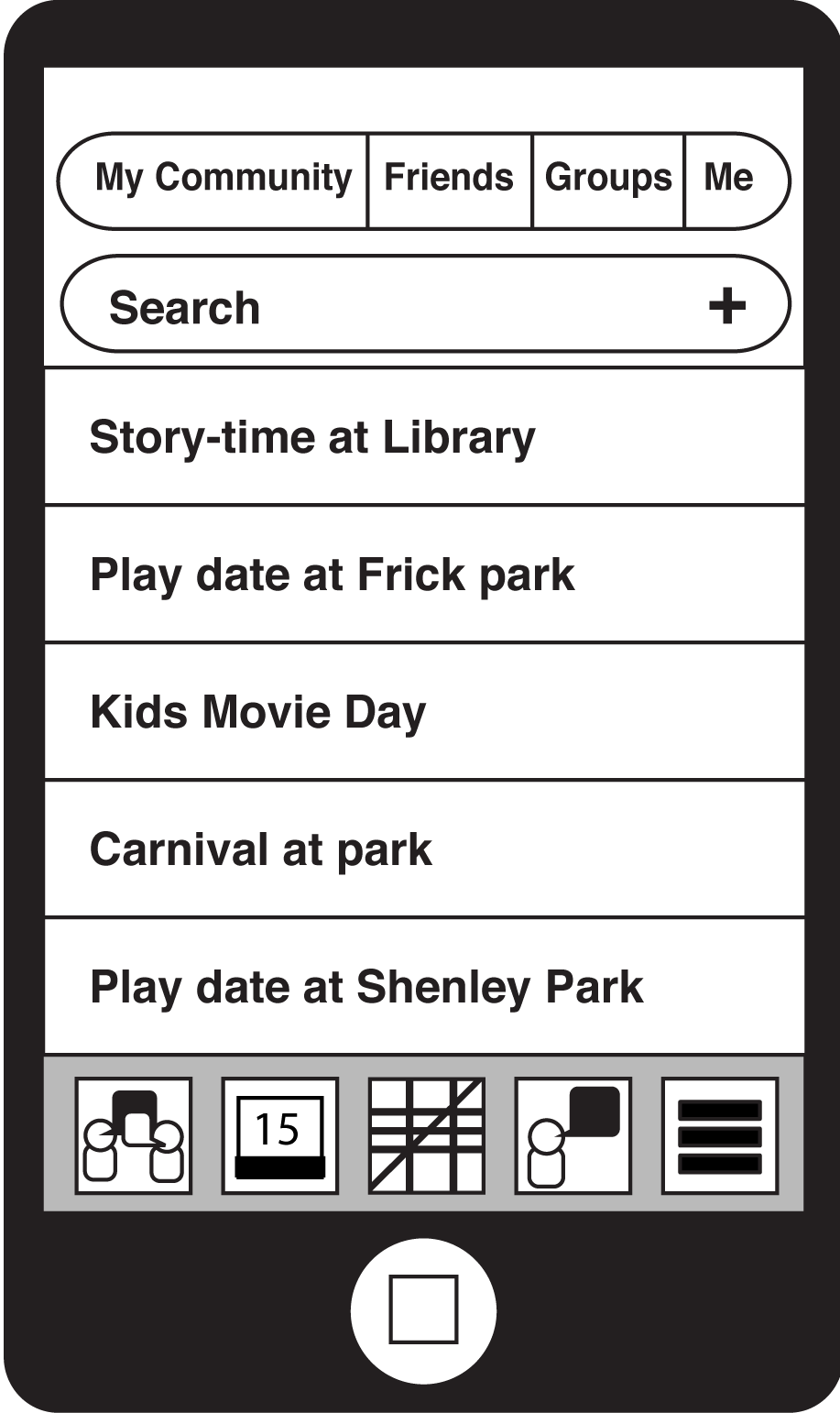840x1413 pixels.
Task: Open the list menu icon in bottom bar
Action: pos(720,1135)
